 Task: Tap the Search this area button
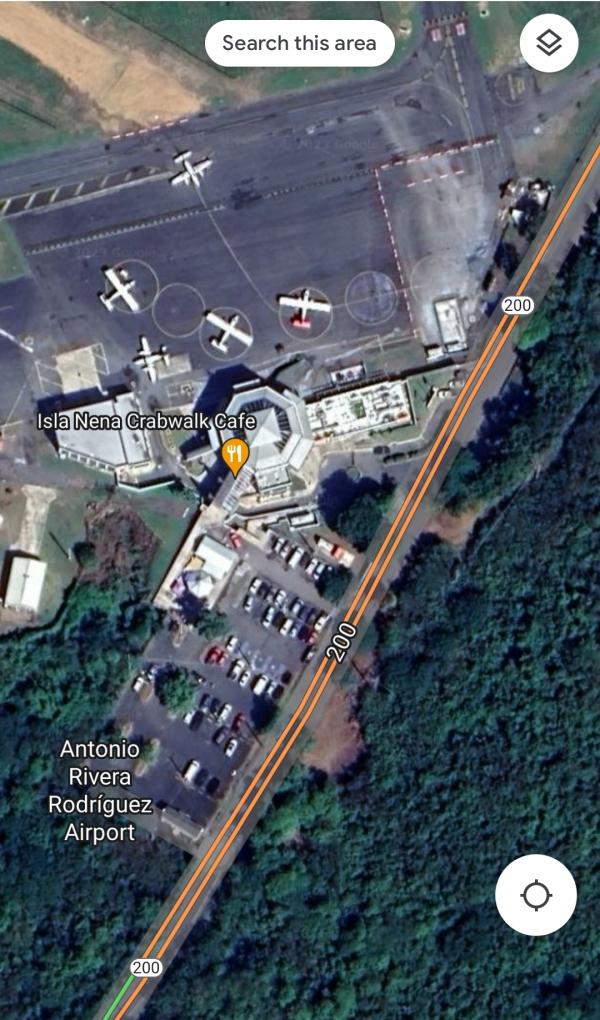(x=299, y=43)
